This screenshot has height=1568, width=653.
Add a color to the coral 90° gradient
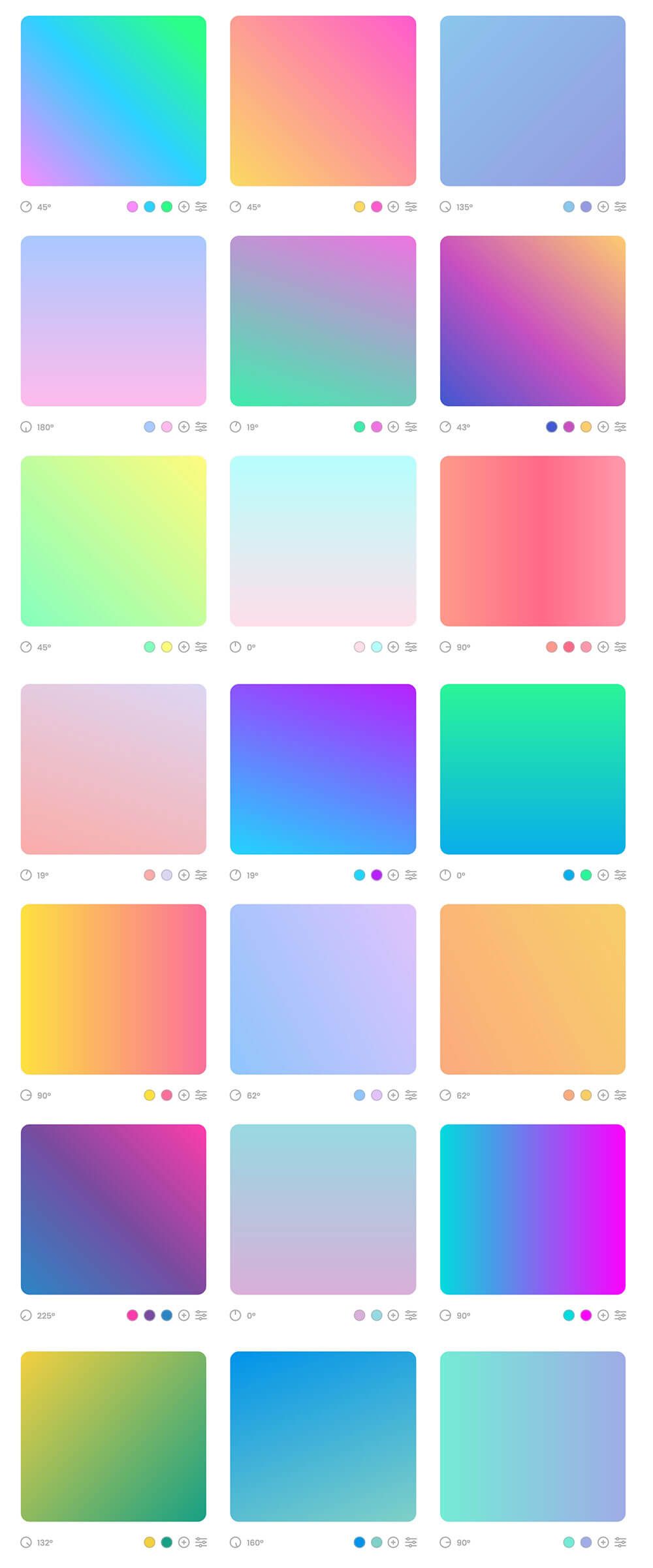(603, 647)
